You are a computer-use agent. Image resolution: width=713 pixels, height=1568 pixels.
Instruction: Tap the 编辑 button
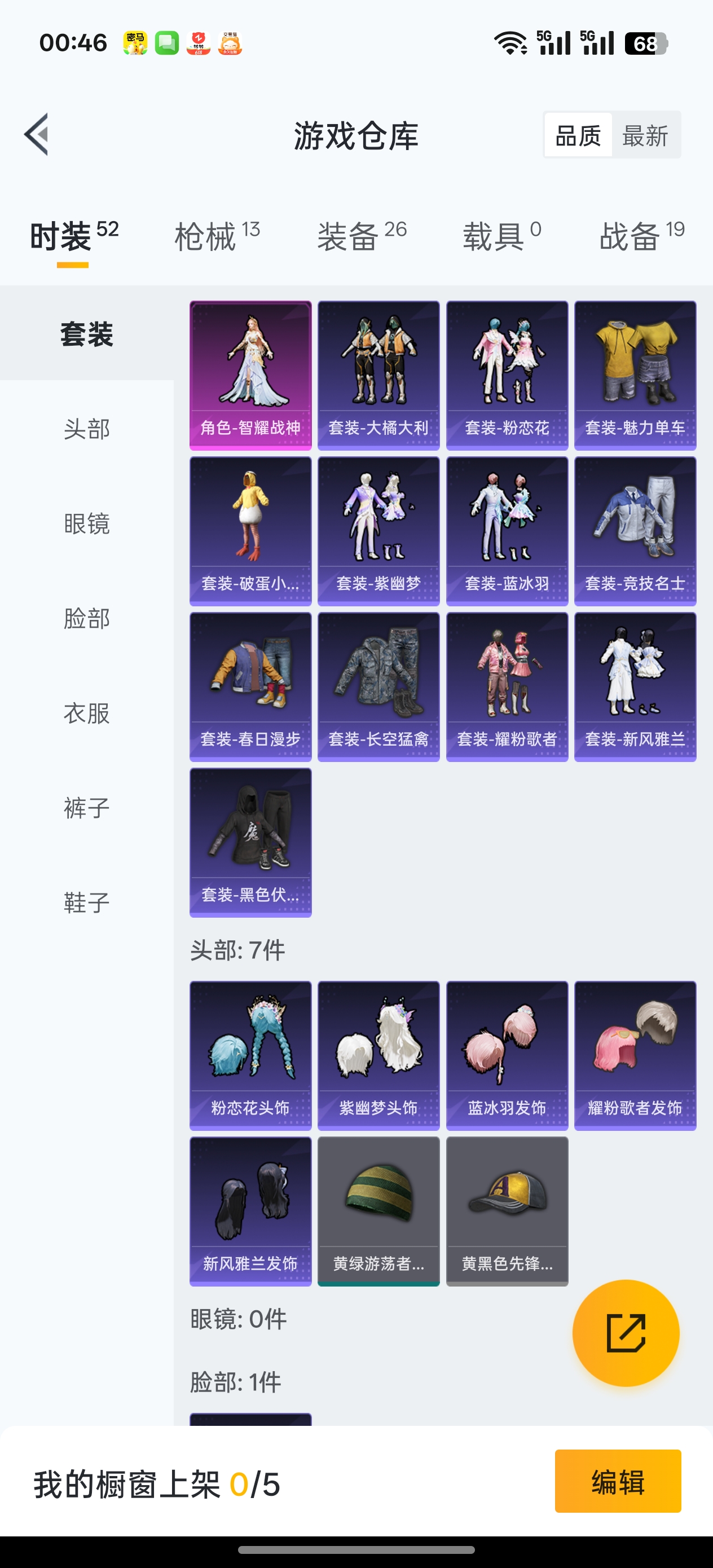618,1481
